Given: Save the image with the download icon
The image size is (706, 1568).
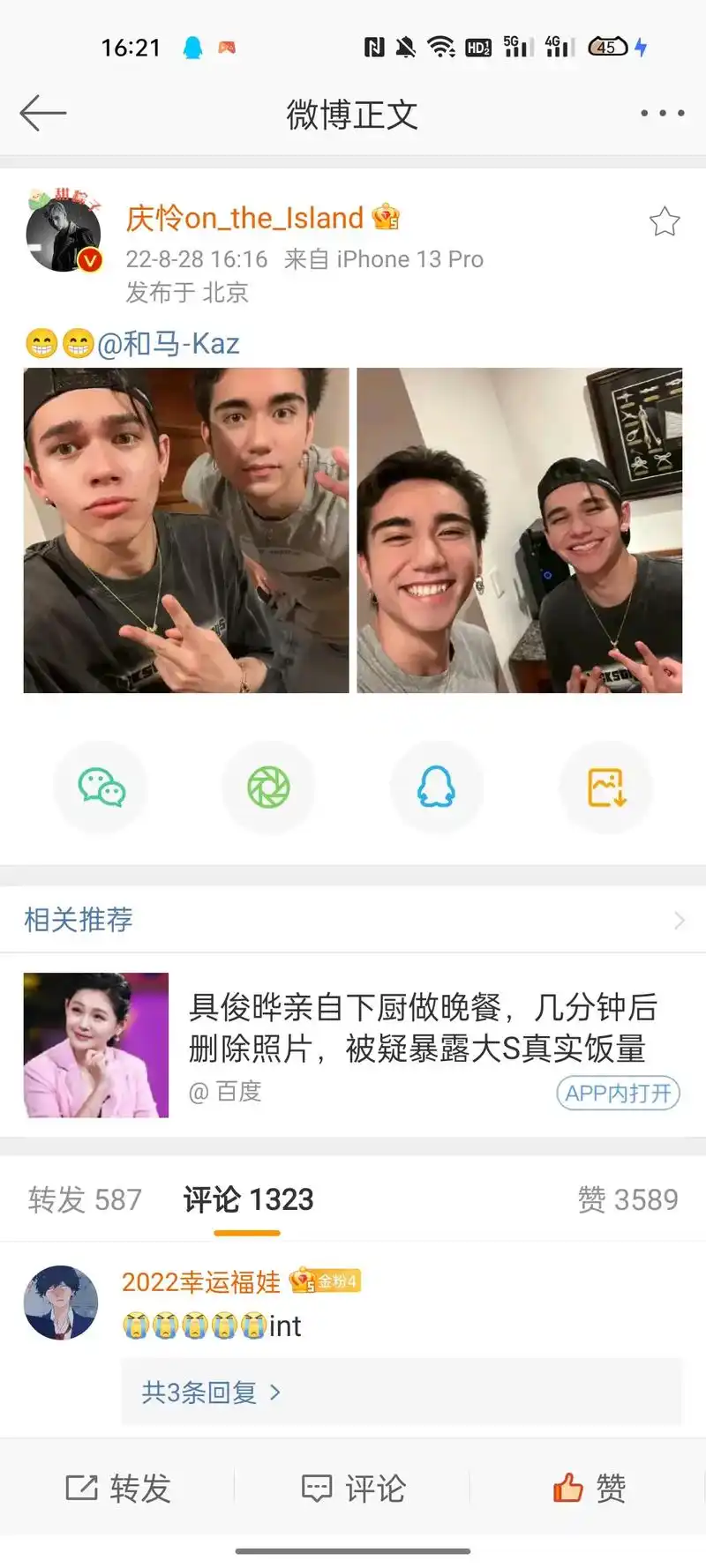Looking at the screenshot, I should pyautogui.click(x=606, y=787).
